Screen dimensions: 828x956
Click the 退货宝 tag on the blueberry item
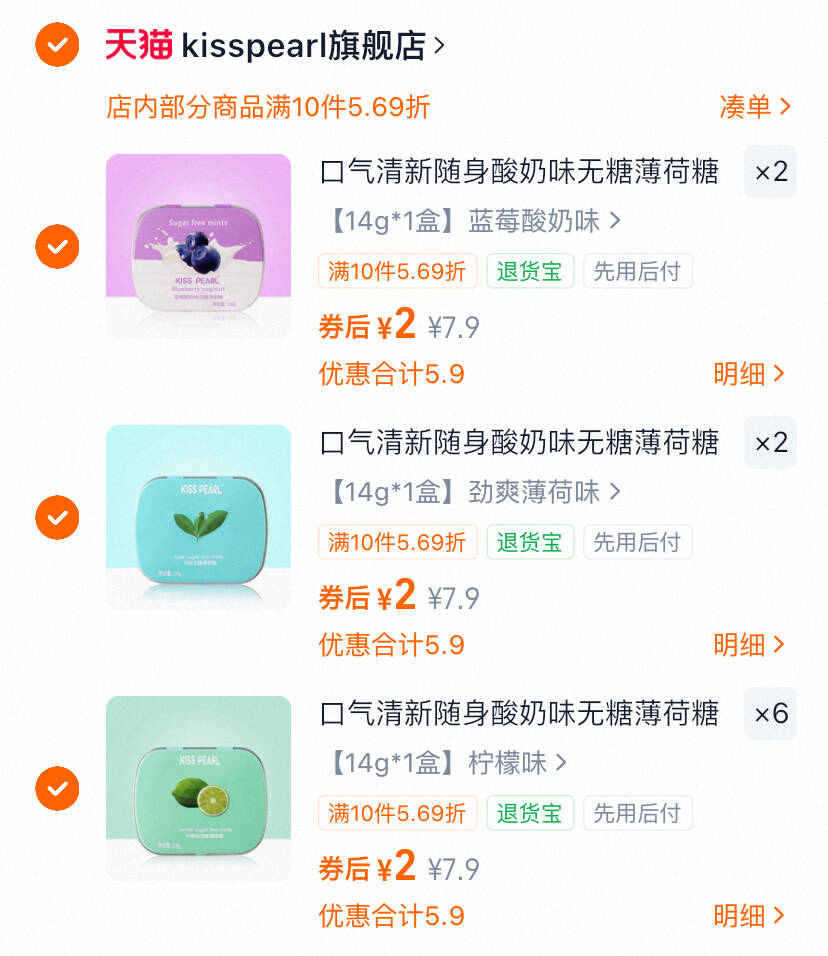pos(529,271)
